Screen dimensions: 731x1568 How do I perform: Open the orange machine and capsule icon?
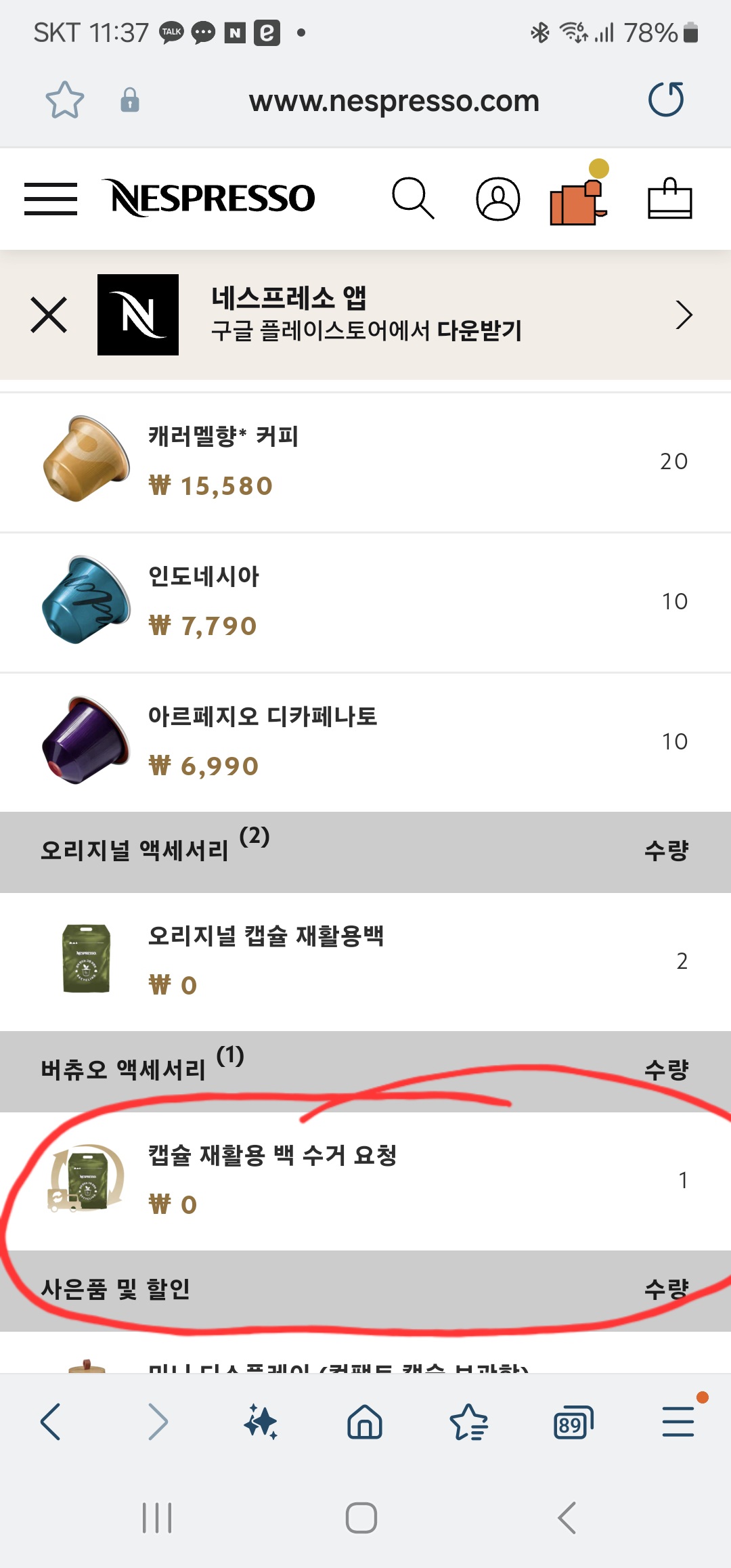pyautogui.click(x=579, y=199)
